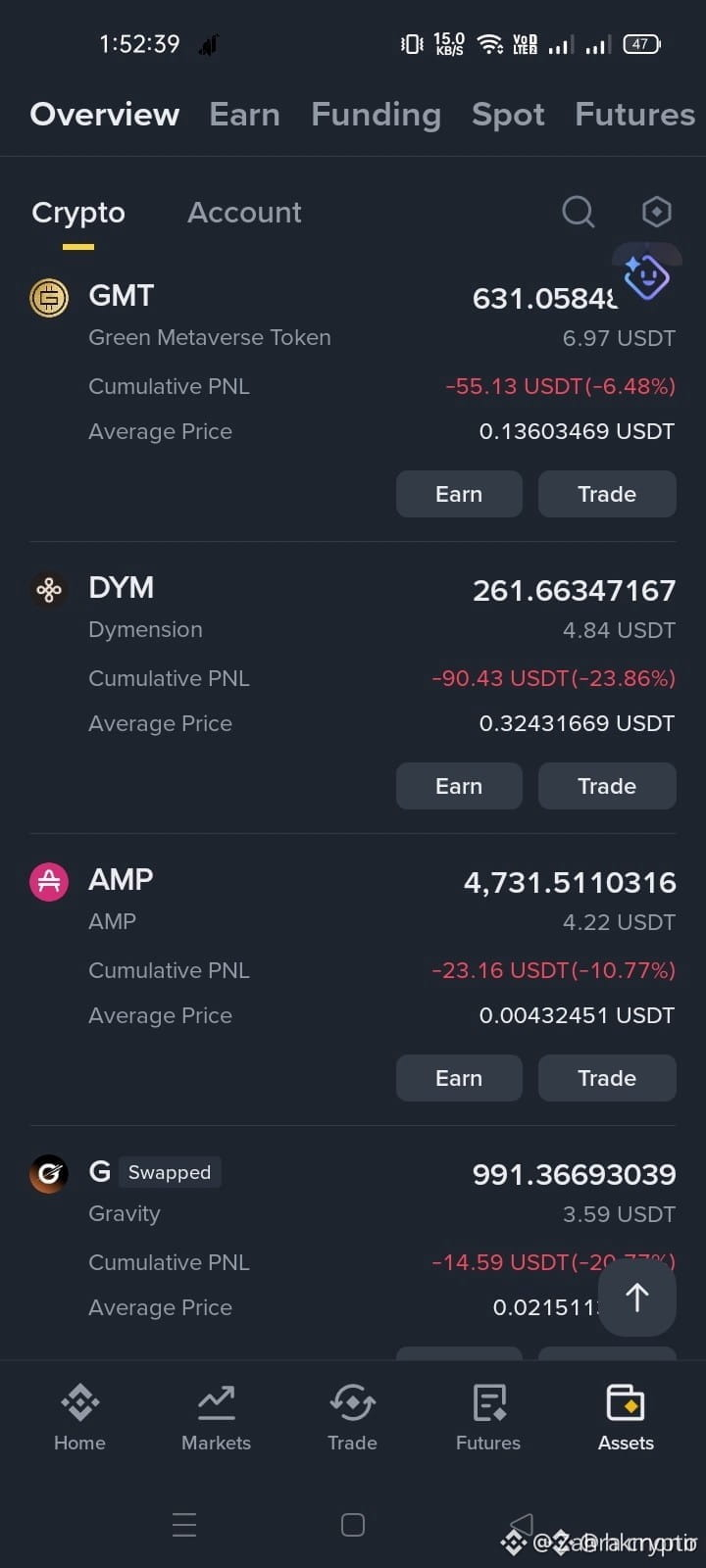Switch to the Earn top tab
Viewport: 706px width, 1568px height.
pos(244,115)
